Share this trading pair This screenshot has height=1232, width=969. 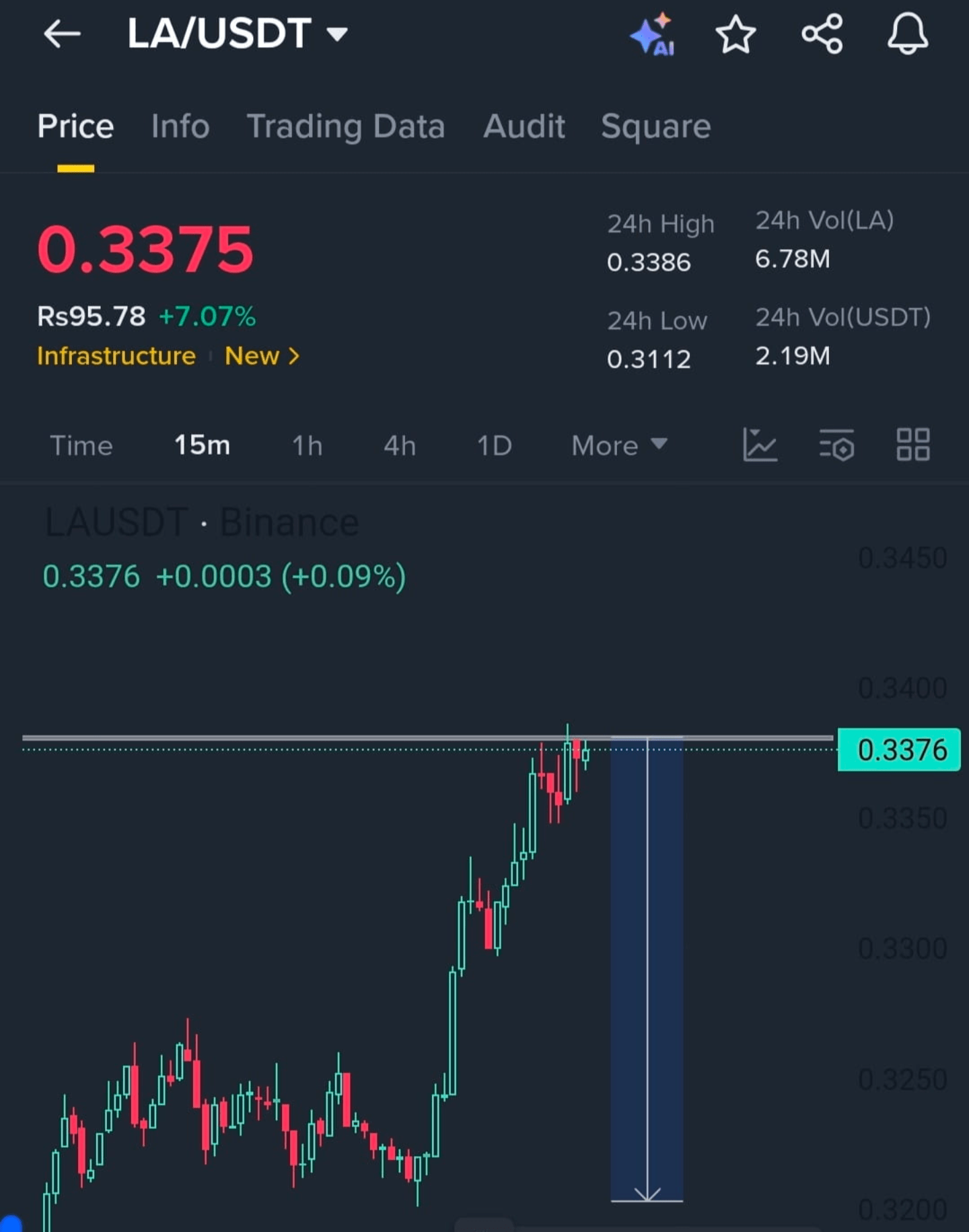[x=822, y=34]
